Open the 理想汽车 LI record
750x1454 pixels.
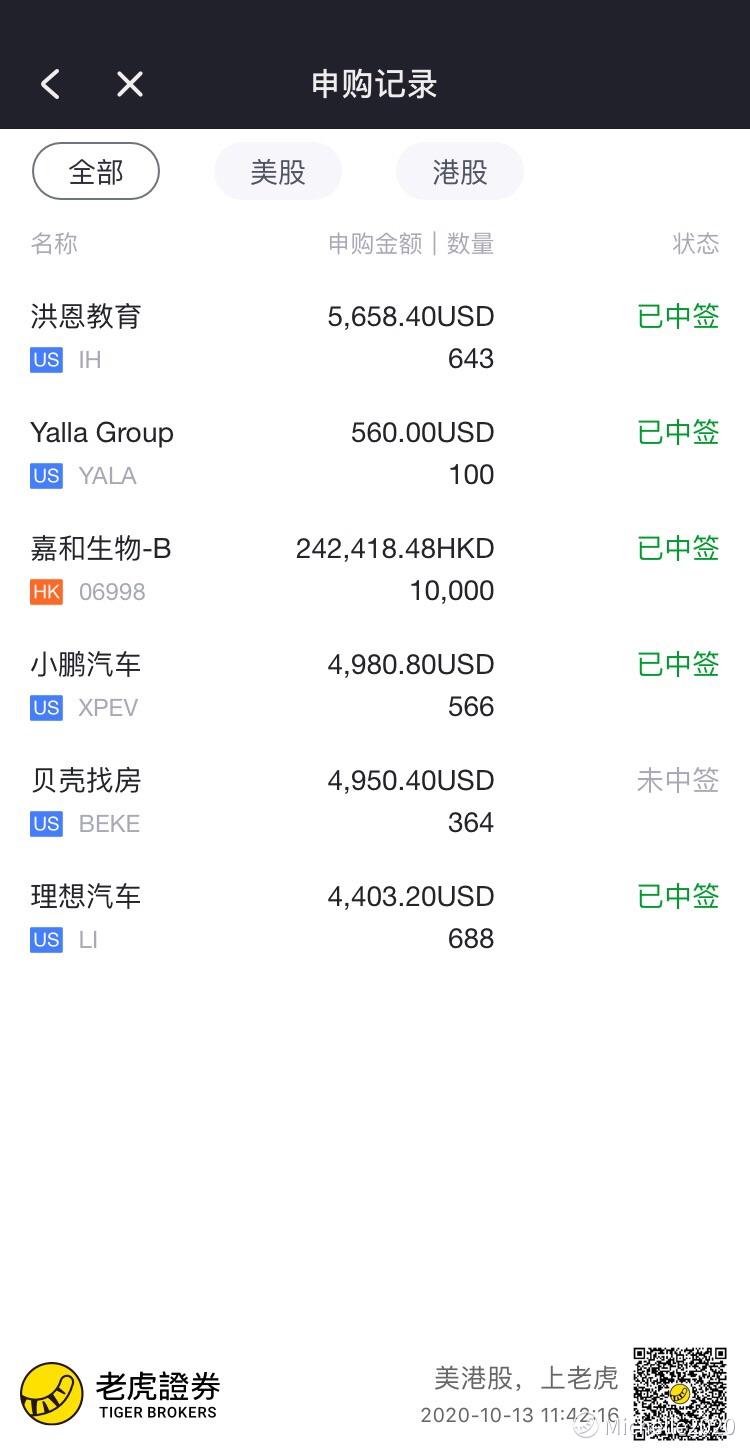[x=375, y=918]
